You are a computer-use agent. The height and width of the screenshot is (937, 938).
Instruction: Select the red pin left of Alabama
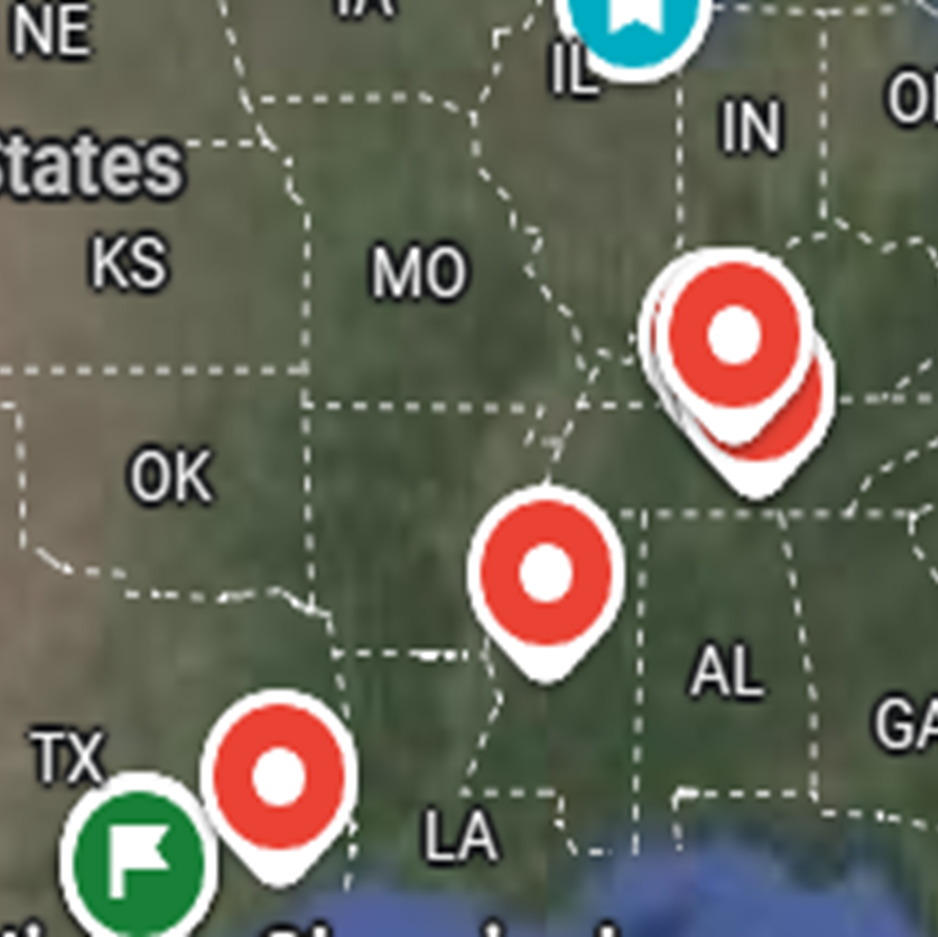tap(545, 573)
